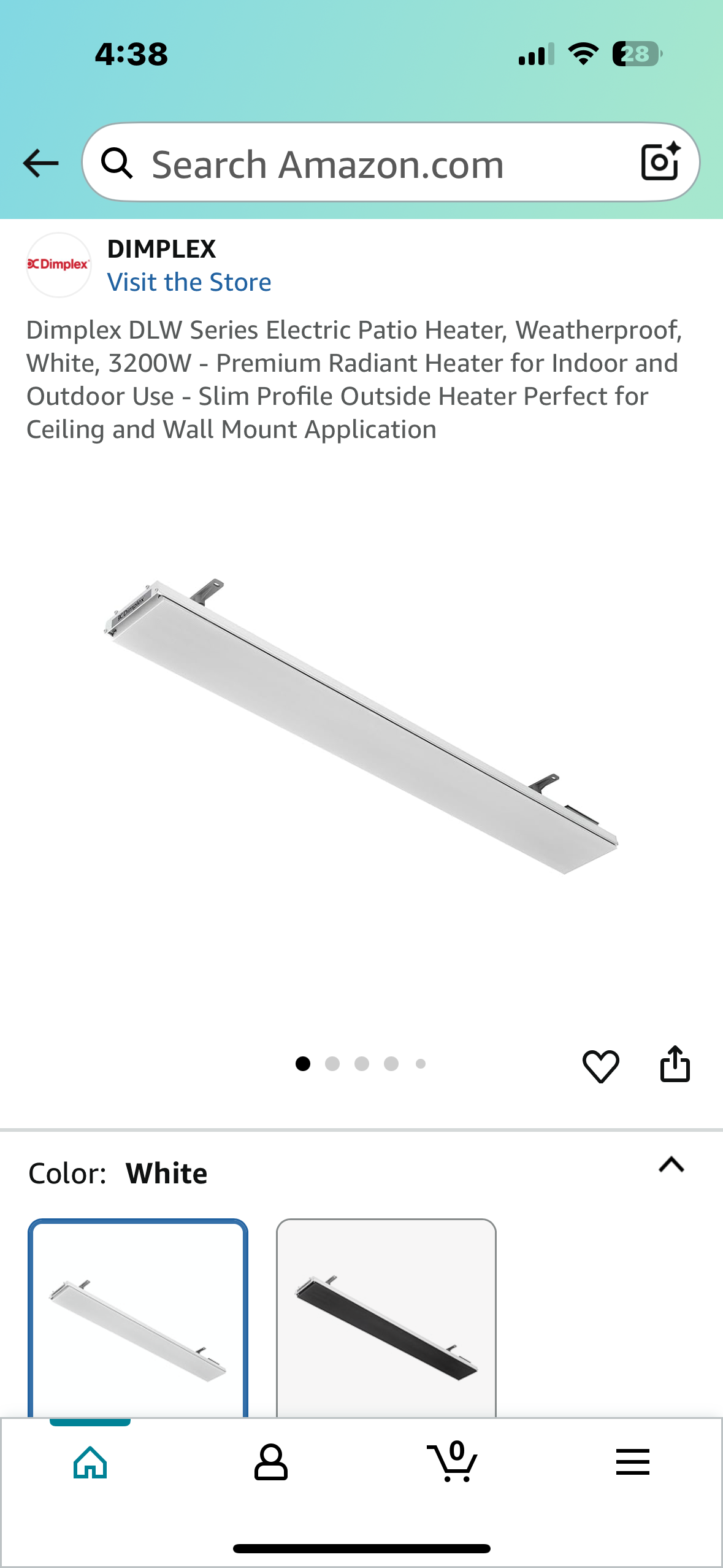The image size is (723, 1568).
Task: View the shopping cart
Action: (x=452, y=1462)
